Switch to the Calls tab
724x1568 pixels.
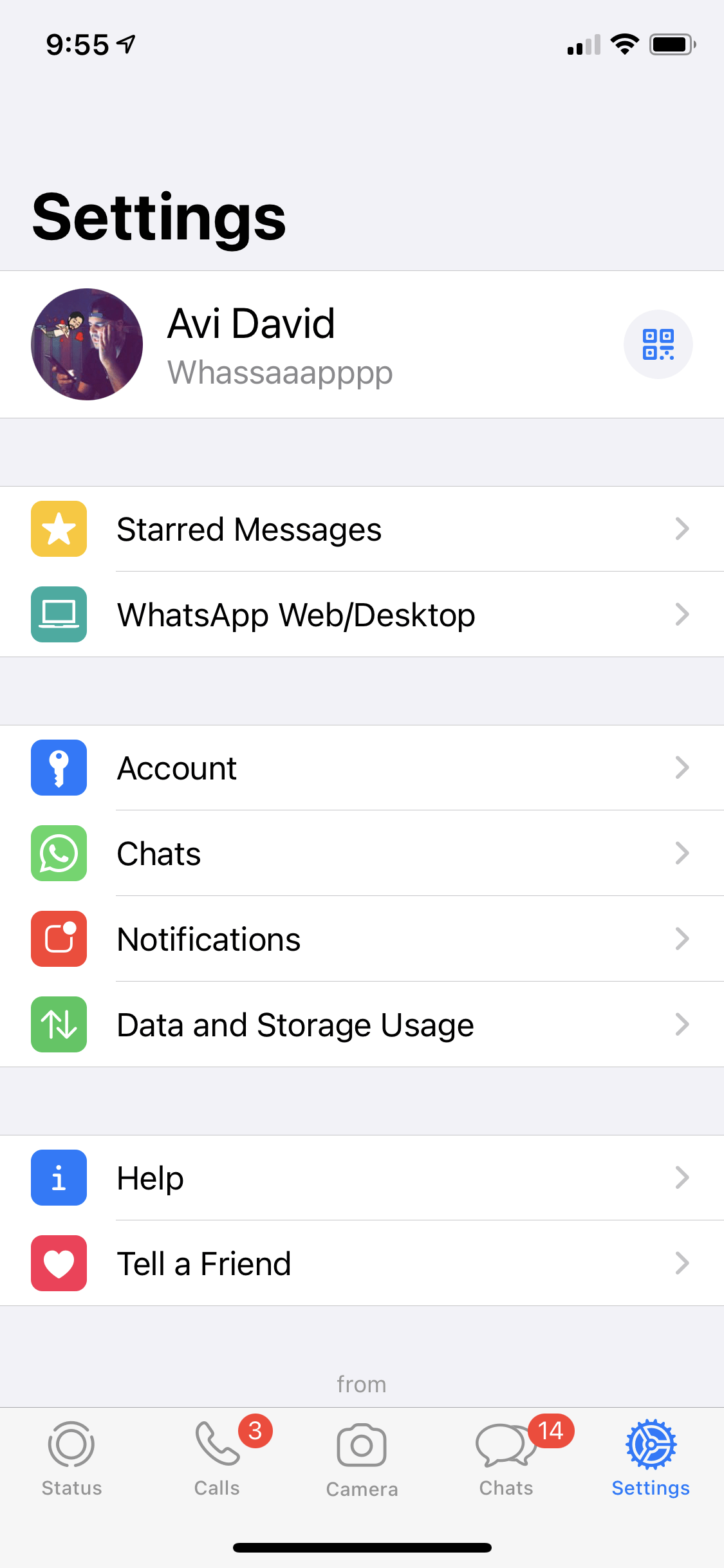(x=217, y=1459)
